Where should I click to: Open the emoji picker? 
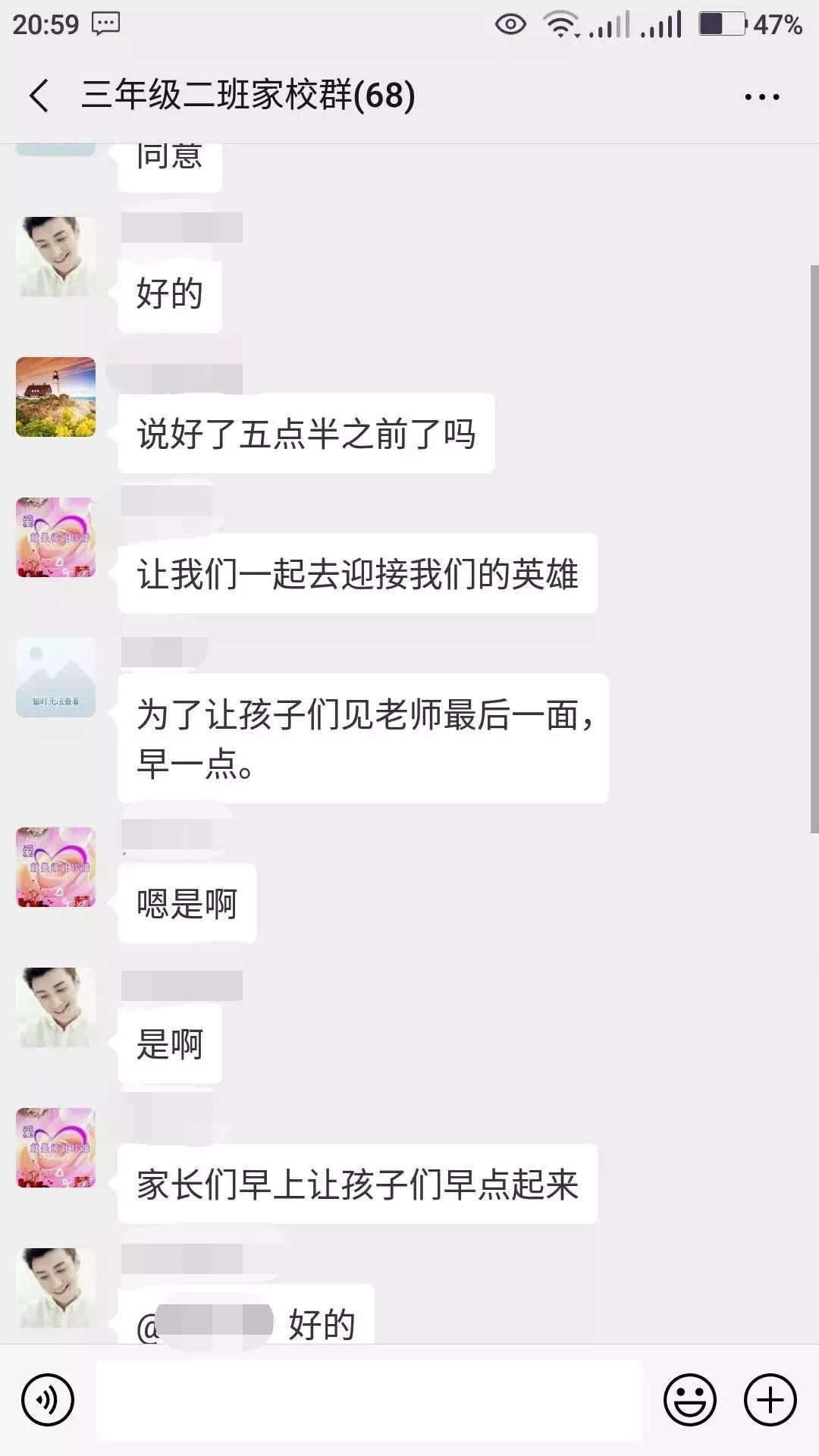click(689, 1400)
